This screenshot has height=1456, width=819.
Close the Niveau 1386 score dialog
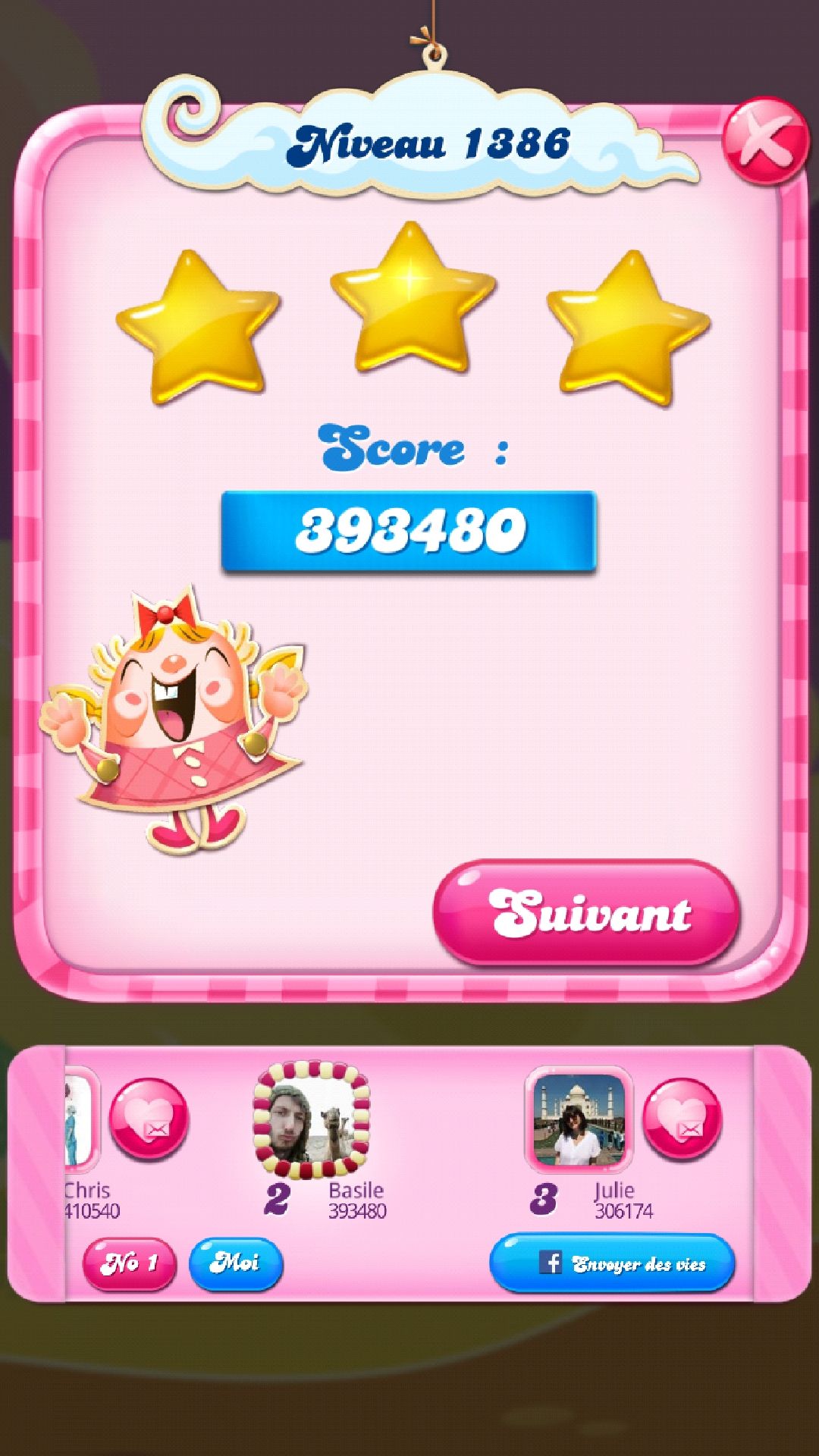tap(764, 141)
